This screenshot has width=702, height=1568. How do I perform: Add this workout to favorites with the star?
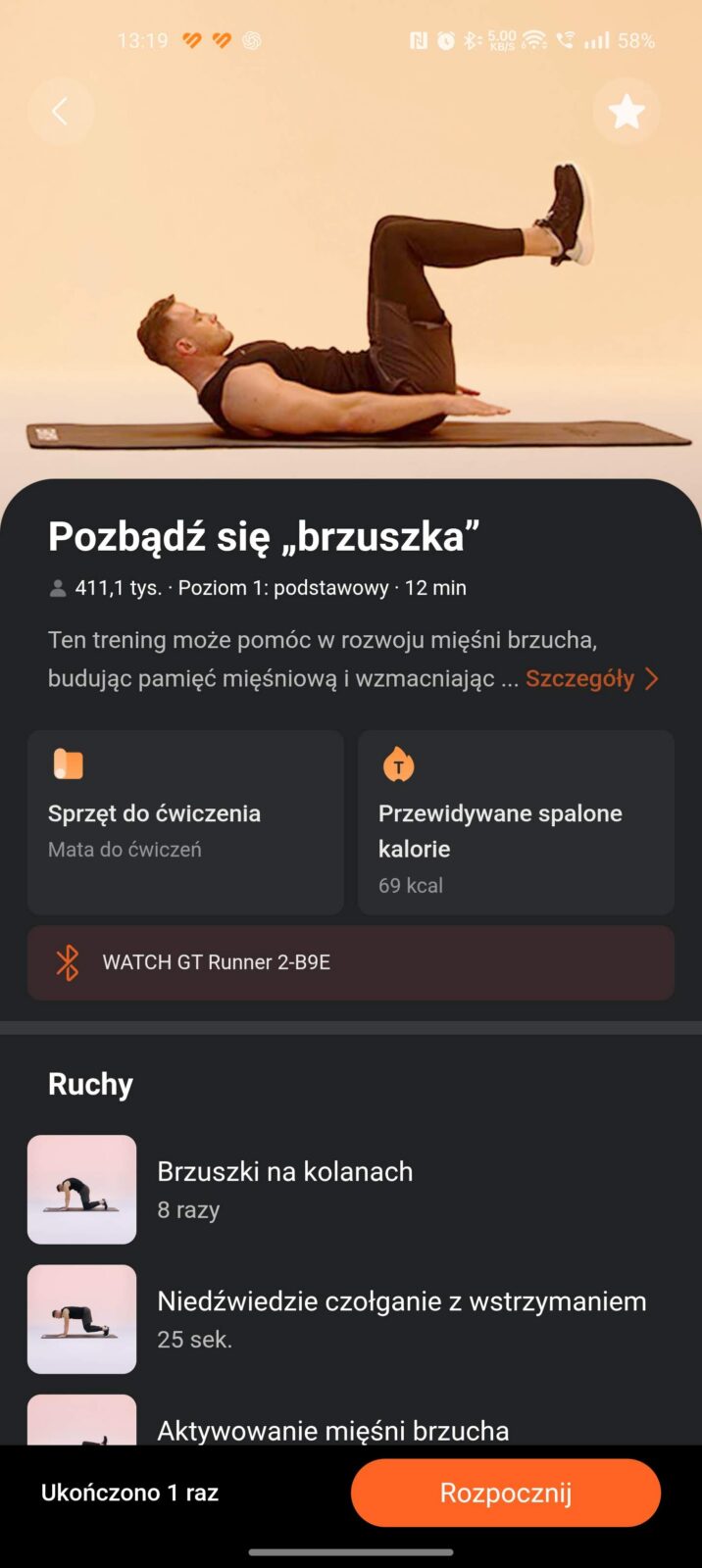[x=626, y=112]
